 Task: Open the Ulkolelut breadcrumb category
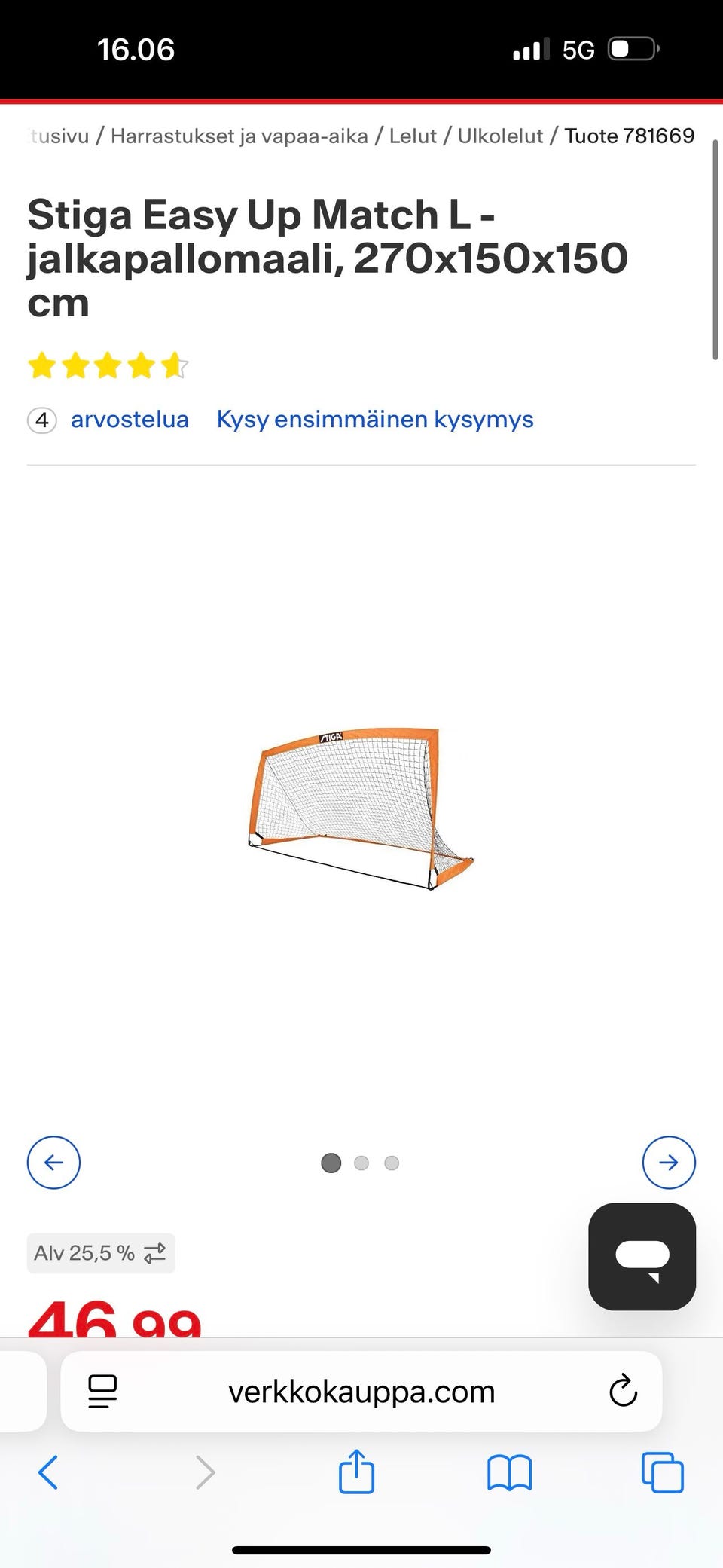click(500, 136)
